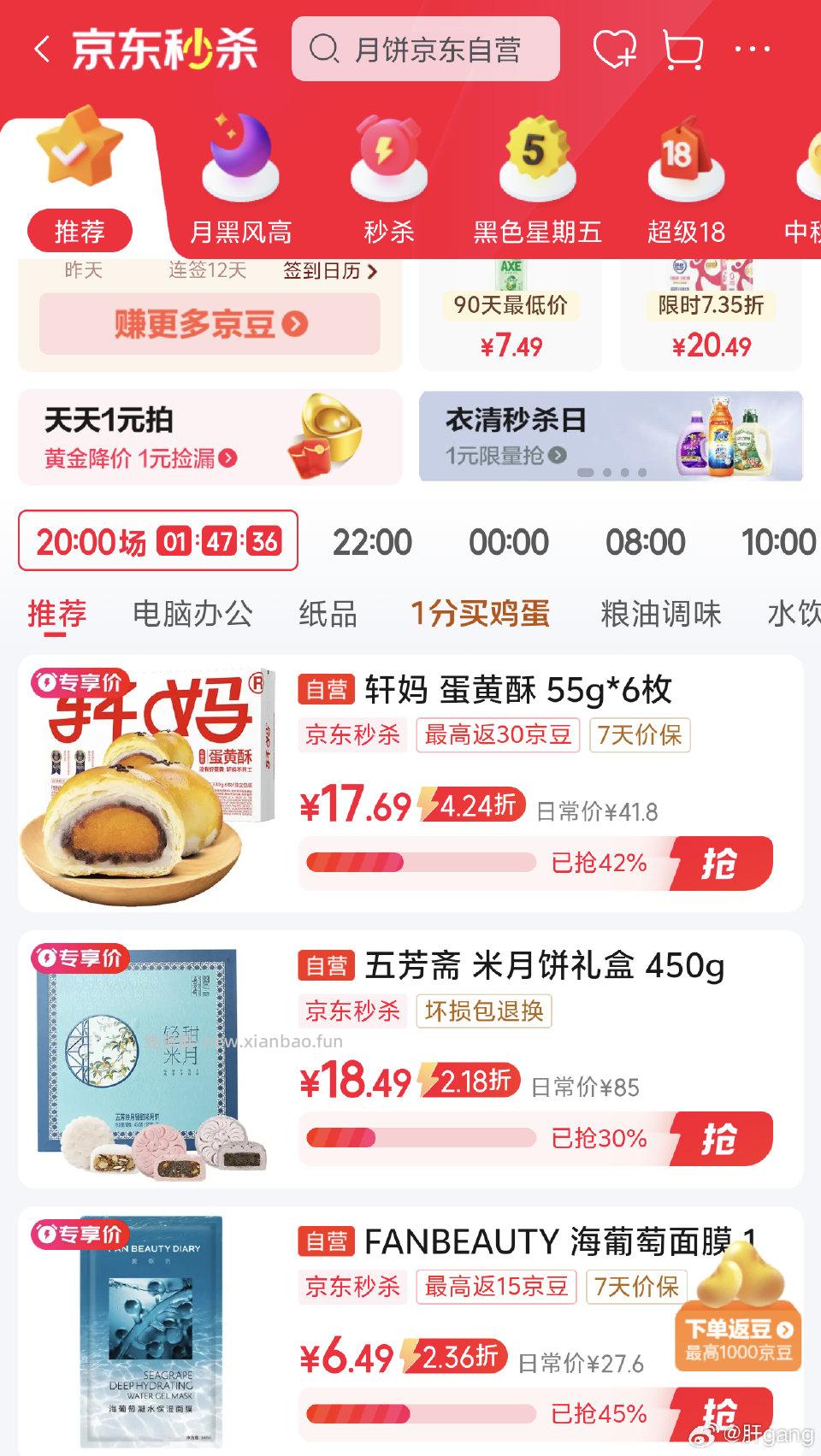Tap the back arrow in the top bar

pos(40,49)
